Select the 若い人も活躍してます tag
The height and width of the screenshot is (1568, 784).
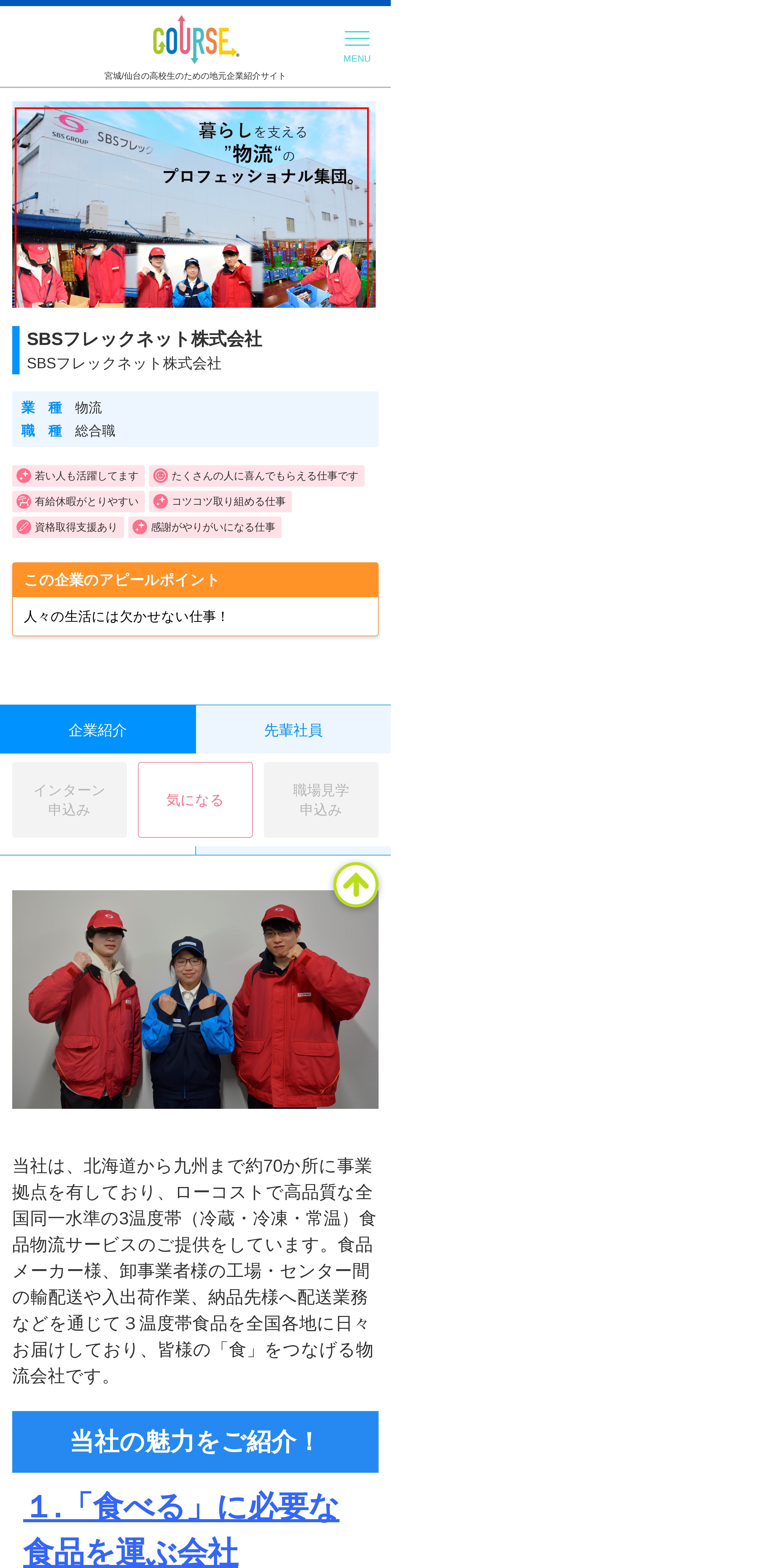coord(79,476)
